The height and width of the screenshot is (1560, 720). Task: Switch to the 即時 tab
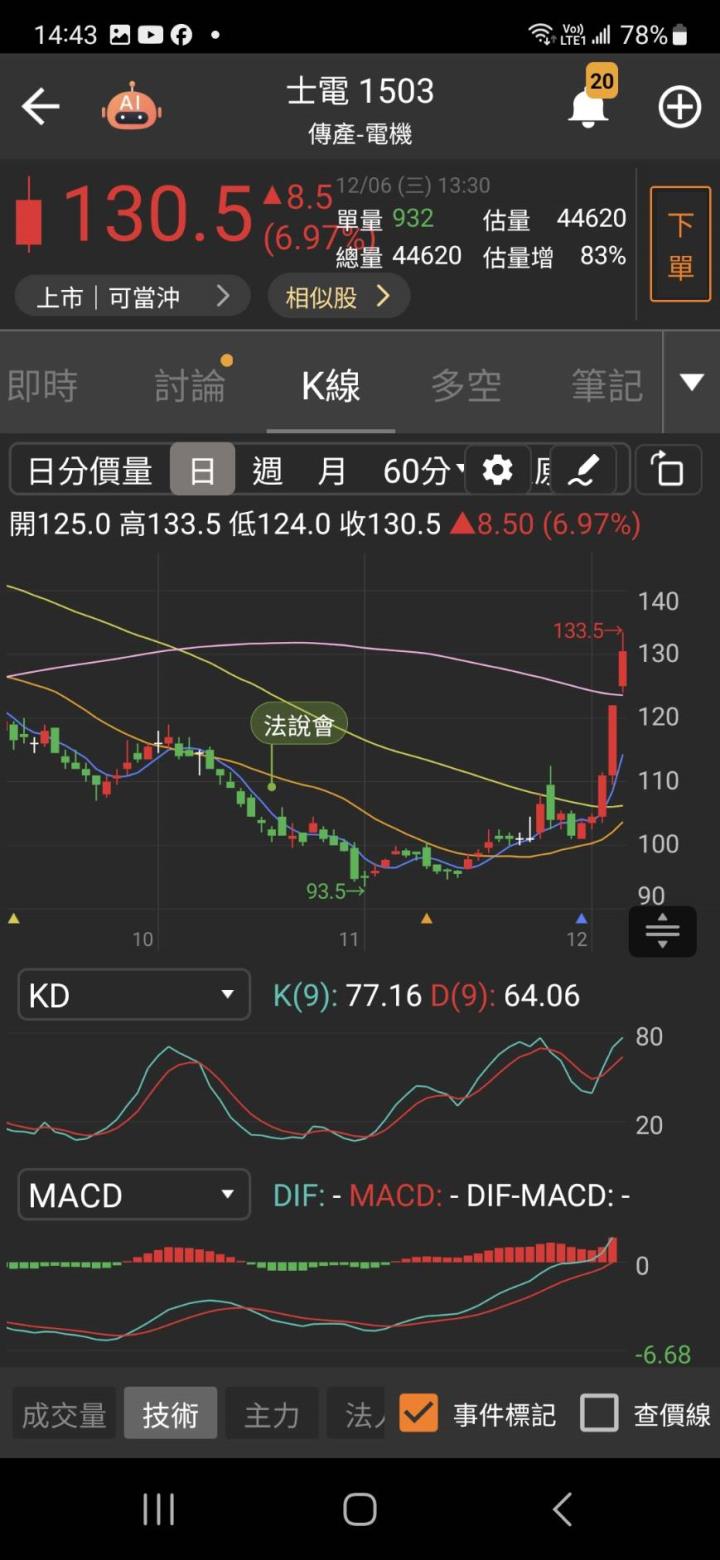click(42, 386)
